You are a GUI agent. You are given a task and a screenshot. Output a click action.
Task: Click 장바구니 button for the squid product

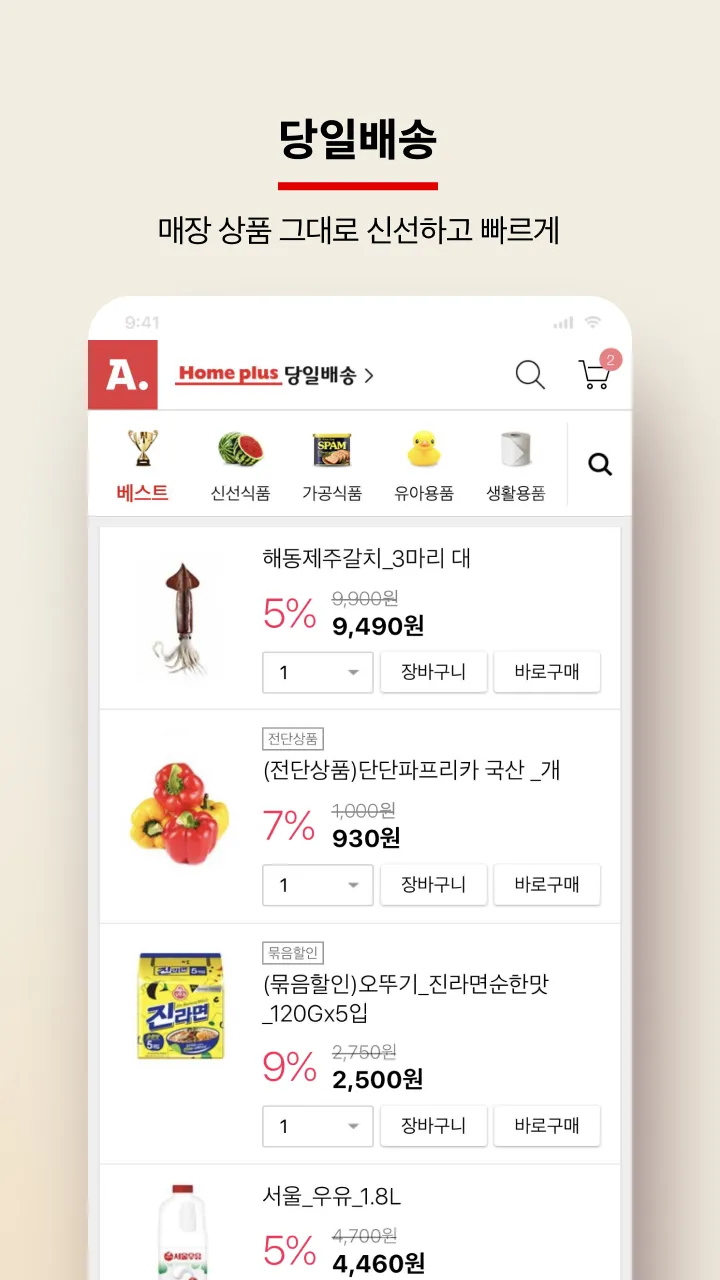tap(433, 672)
